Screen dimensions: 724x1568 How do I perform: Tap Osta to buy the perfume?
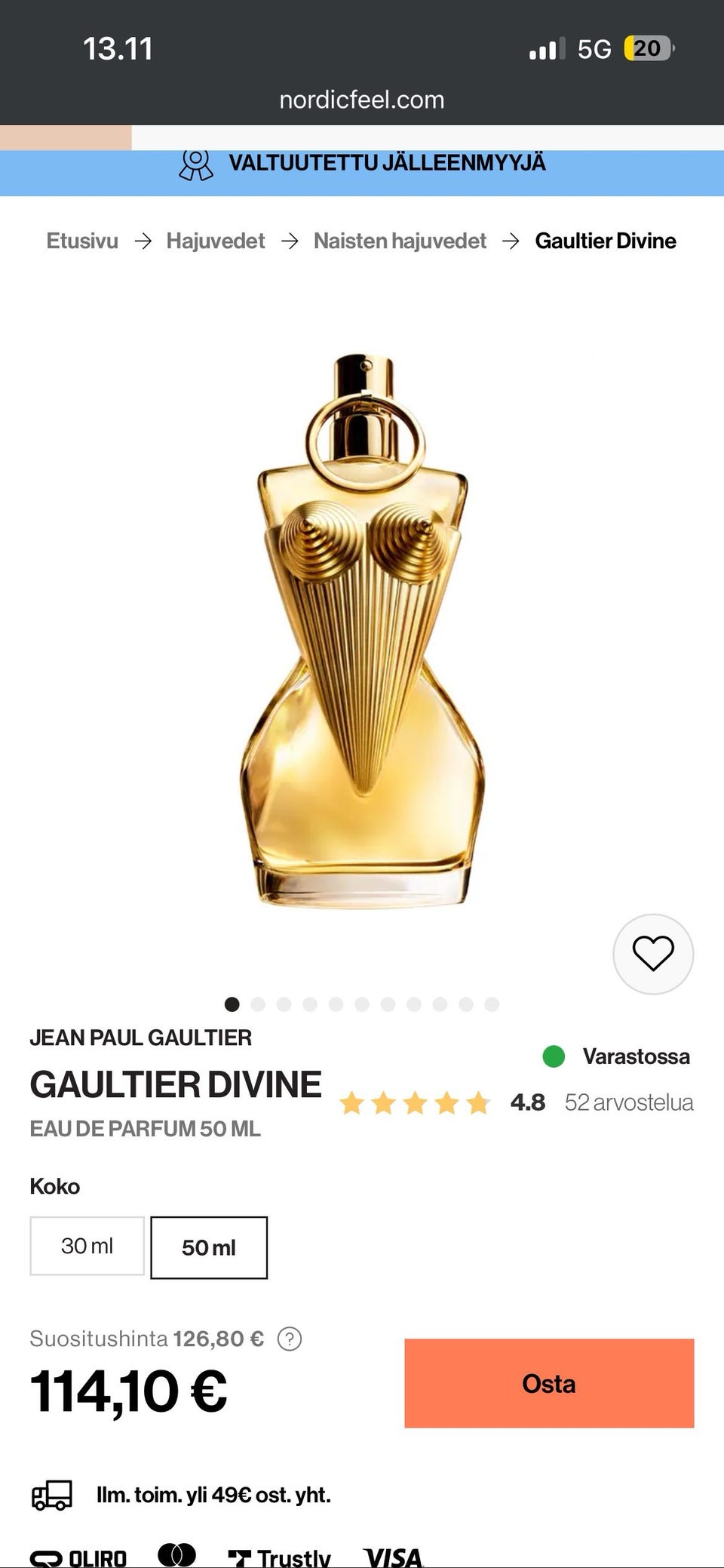pos(549,1383)
